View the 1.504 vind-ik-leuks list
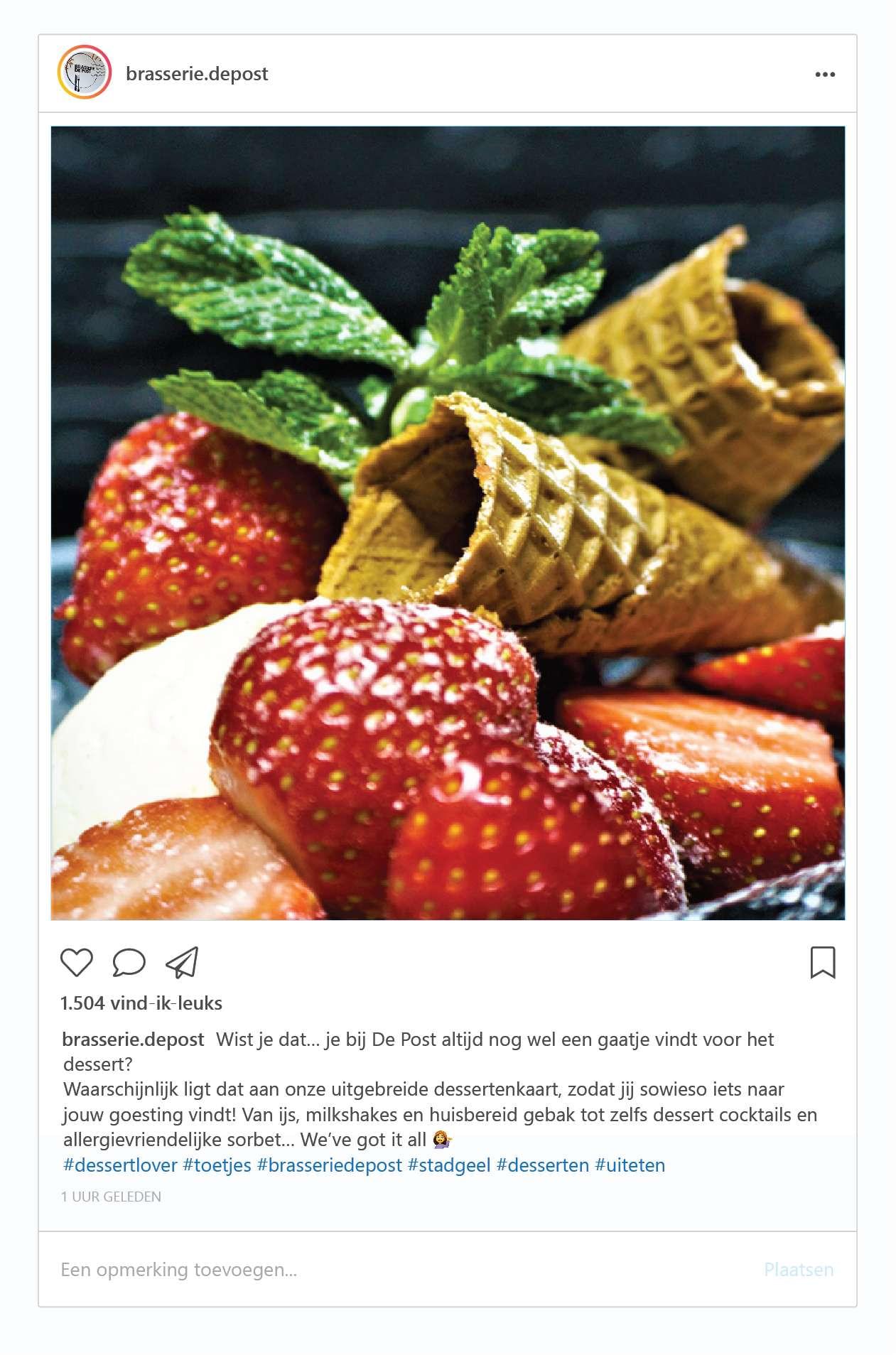Screen dimensions: 896x1355 coord(141,1003)
